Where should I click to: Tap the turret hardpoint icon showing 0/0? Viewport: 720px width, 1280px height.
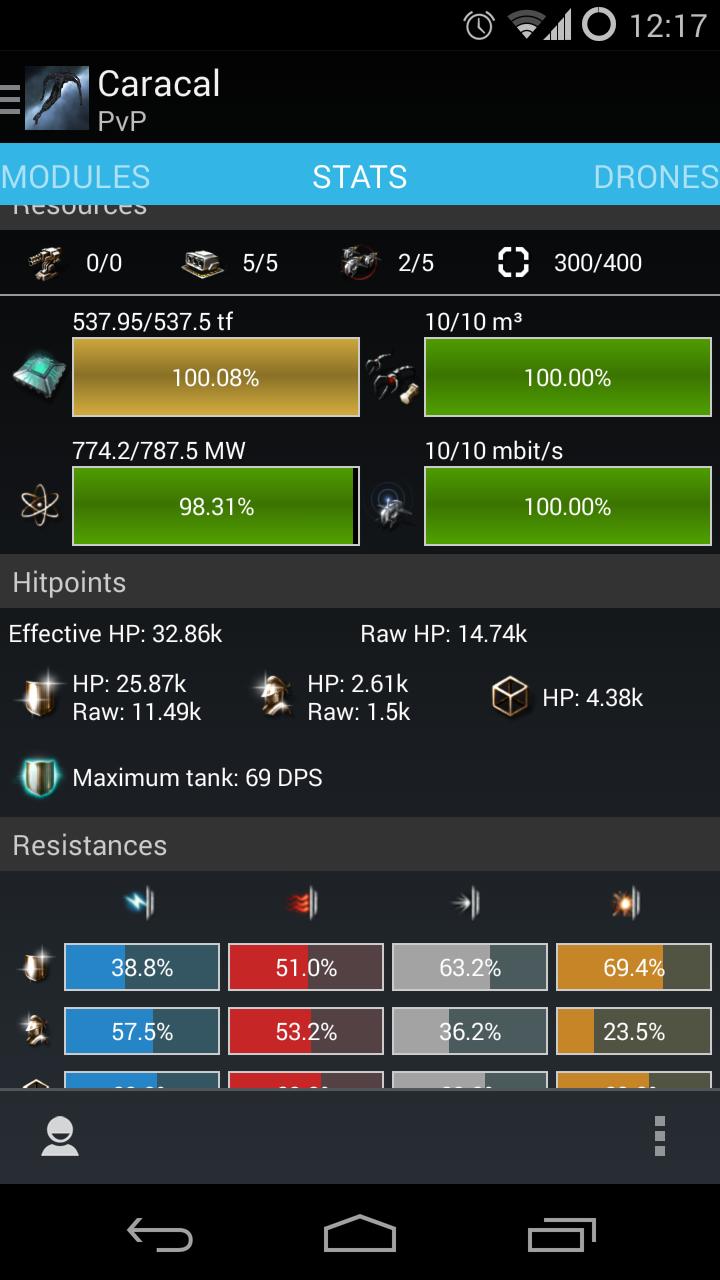(x=45, y=262)
